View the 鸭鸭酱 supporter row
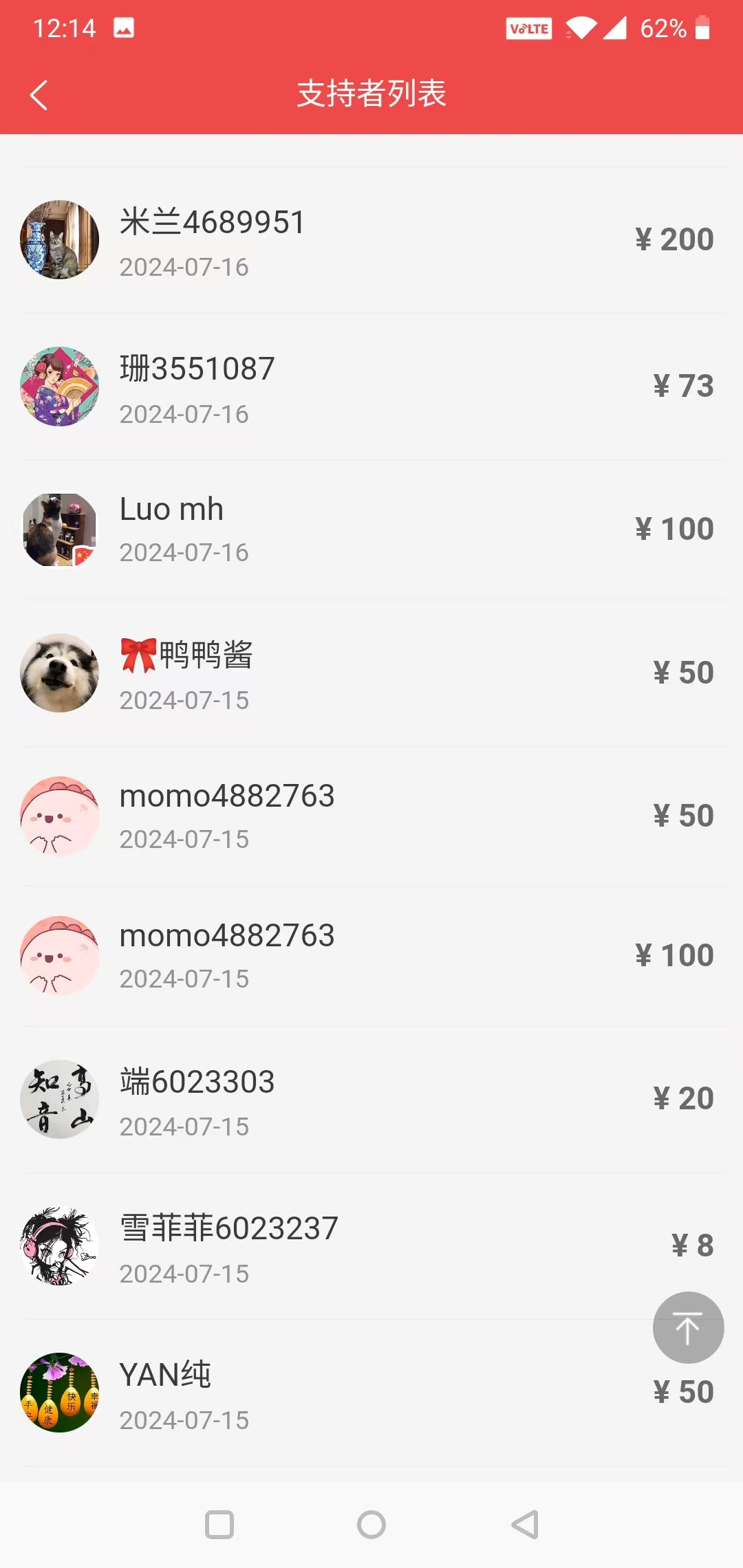 [x=371, y=673]
